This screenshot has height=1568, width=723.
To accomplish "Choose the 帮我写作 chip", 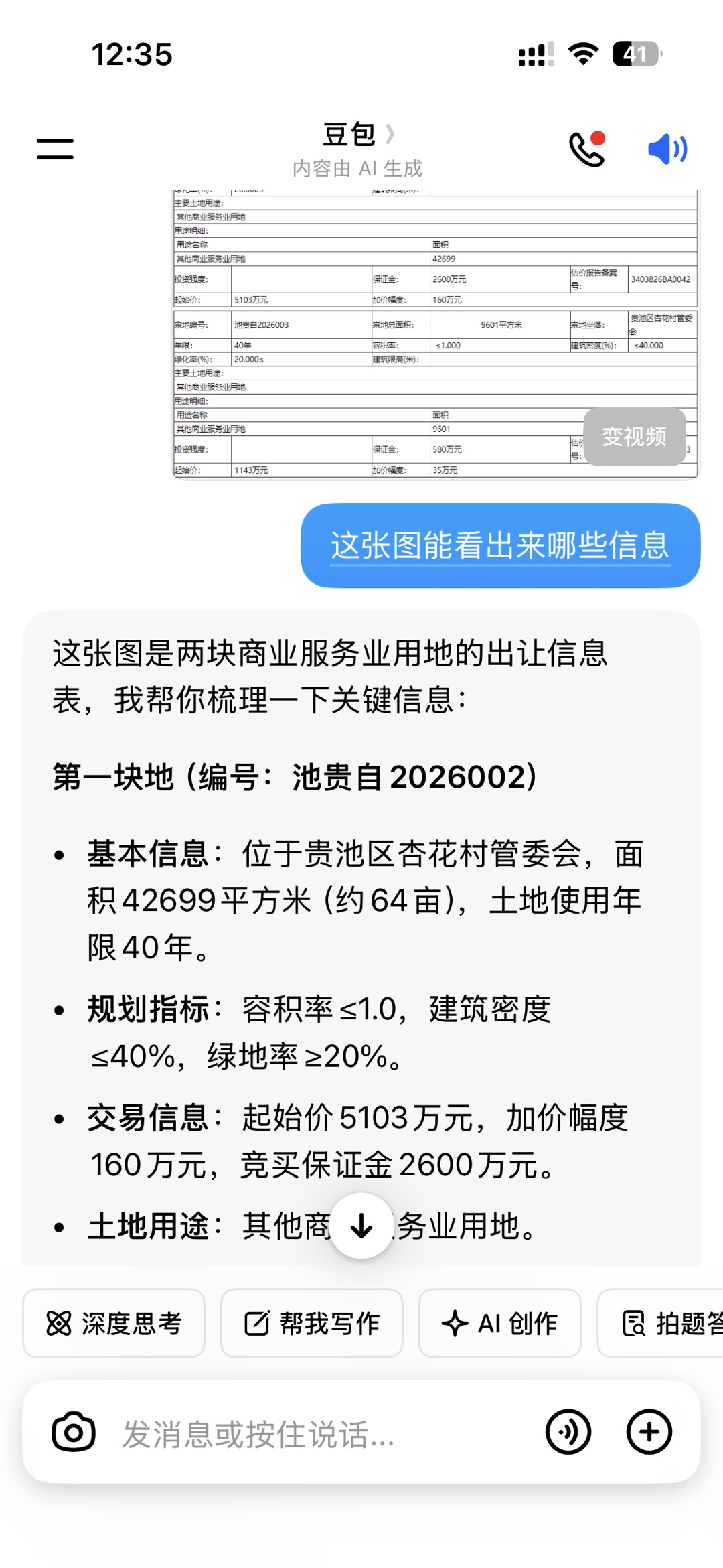I will [311, 1324].
